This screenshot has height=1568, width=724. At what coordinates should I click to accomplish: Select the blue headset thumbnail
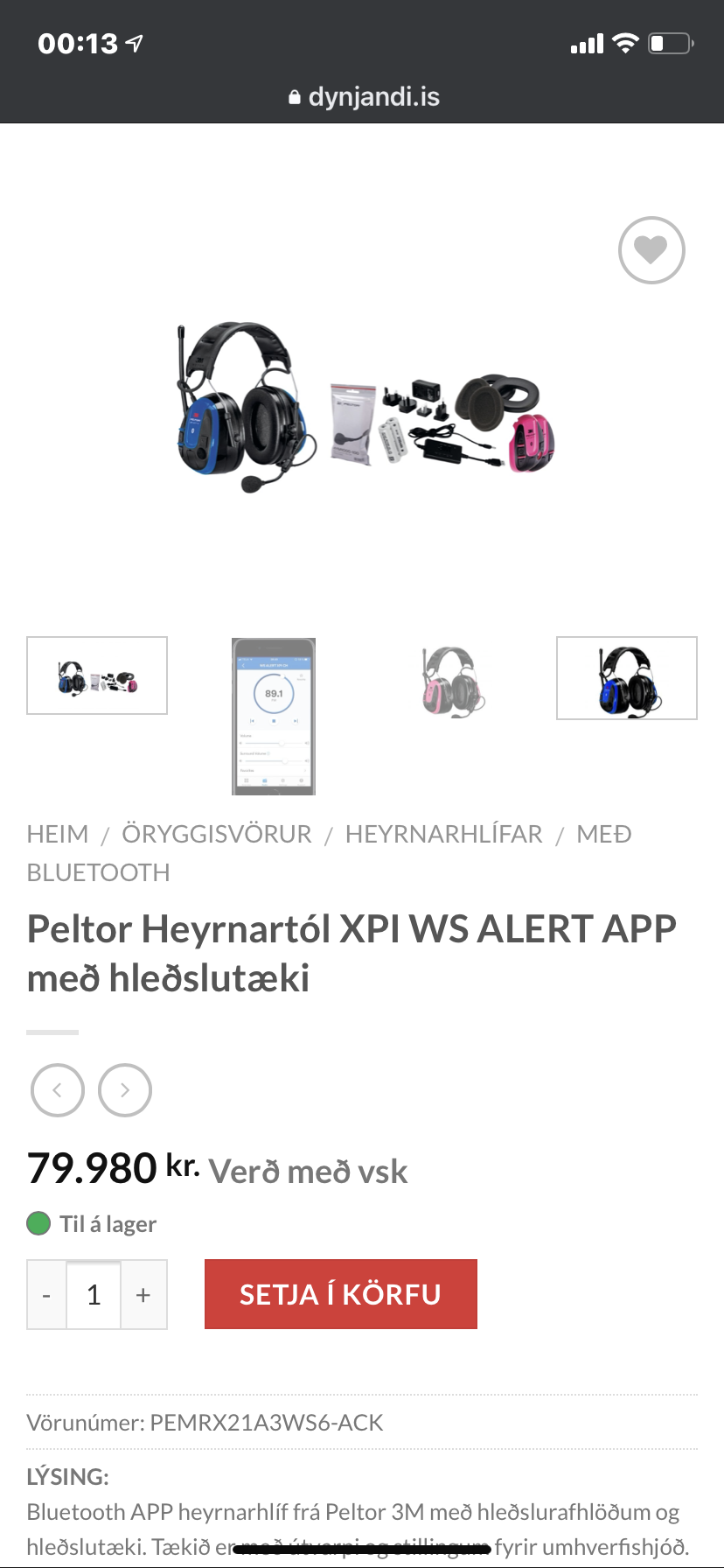626,679
